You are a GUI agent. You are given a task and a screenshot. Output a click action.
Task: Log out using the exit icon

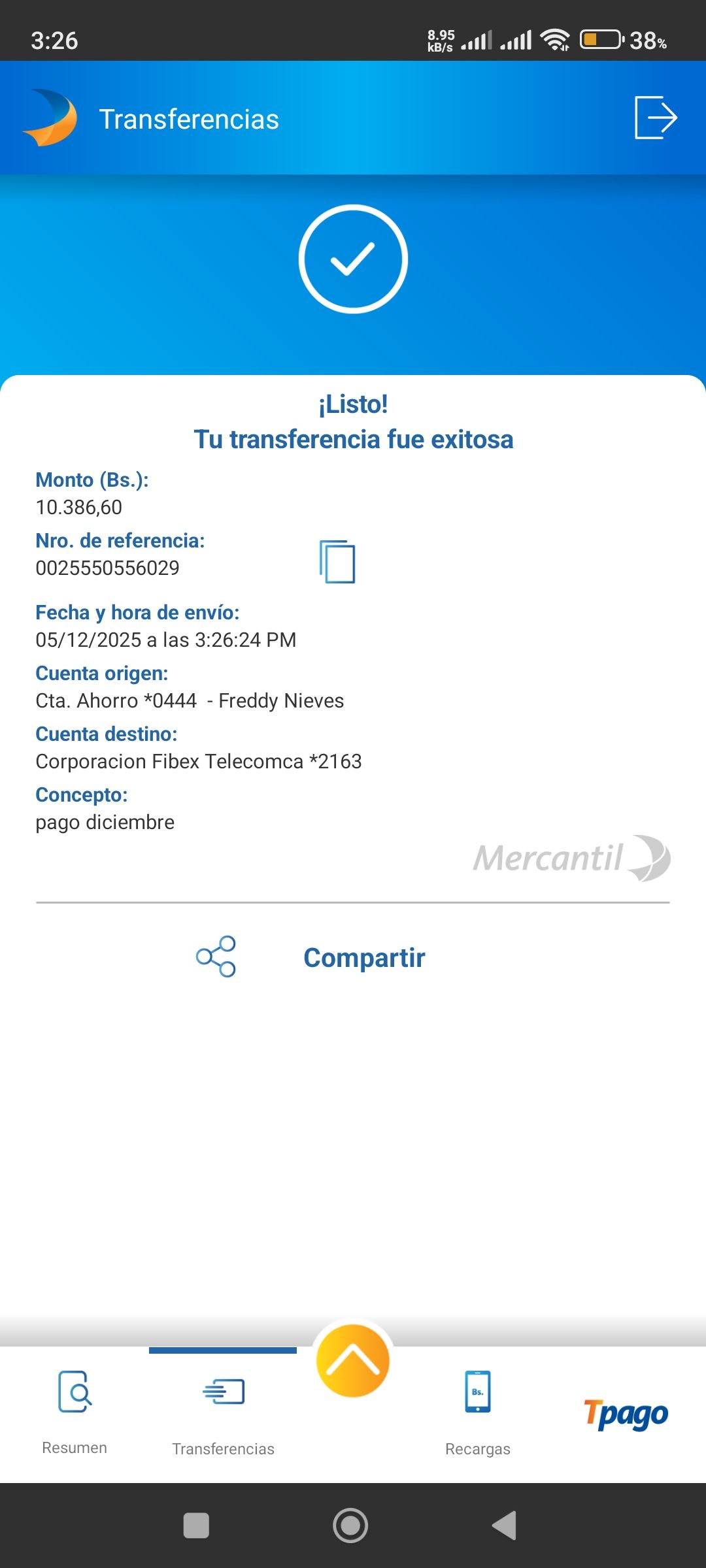[655, 118]
